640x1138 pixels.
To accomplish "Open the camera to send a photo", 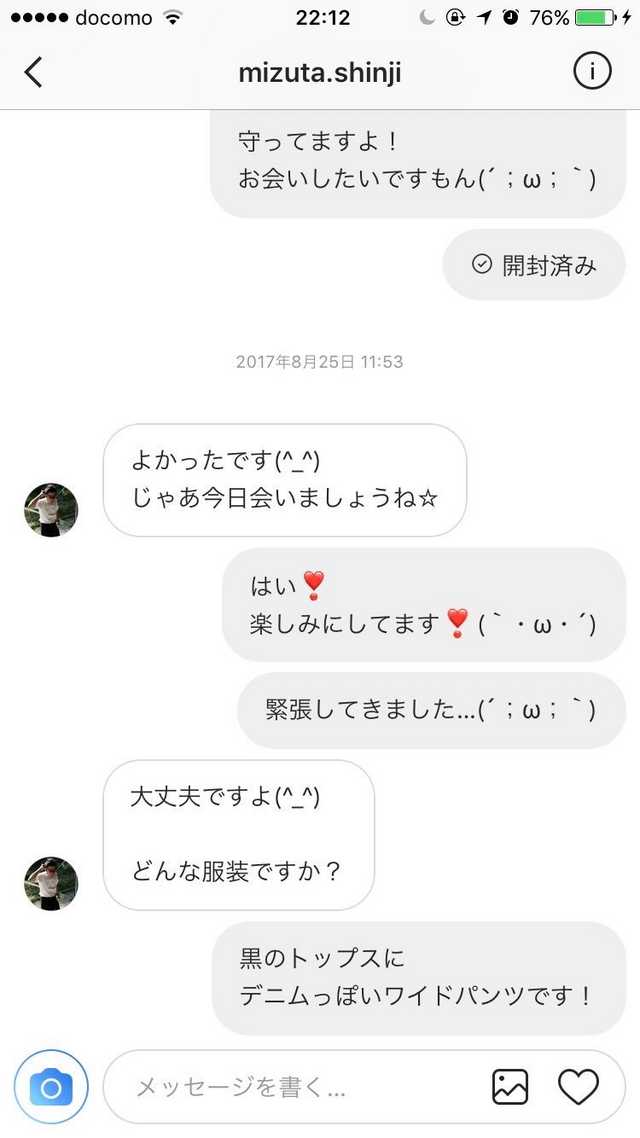I will click(x=51, y=1087).
